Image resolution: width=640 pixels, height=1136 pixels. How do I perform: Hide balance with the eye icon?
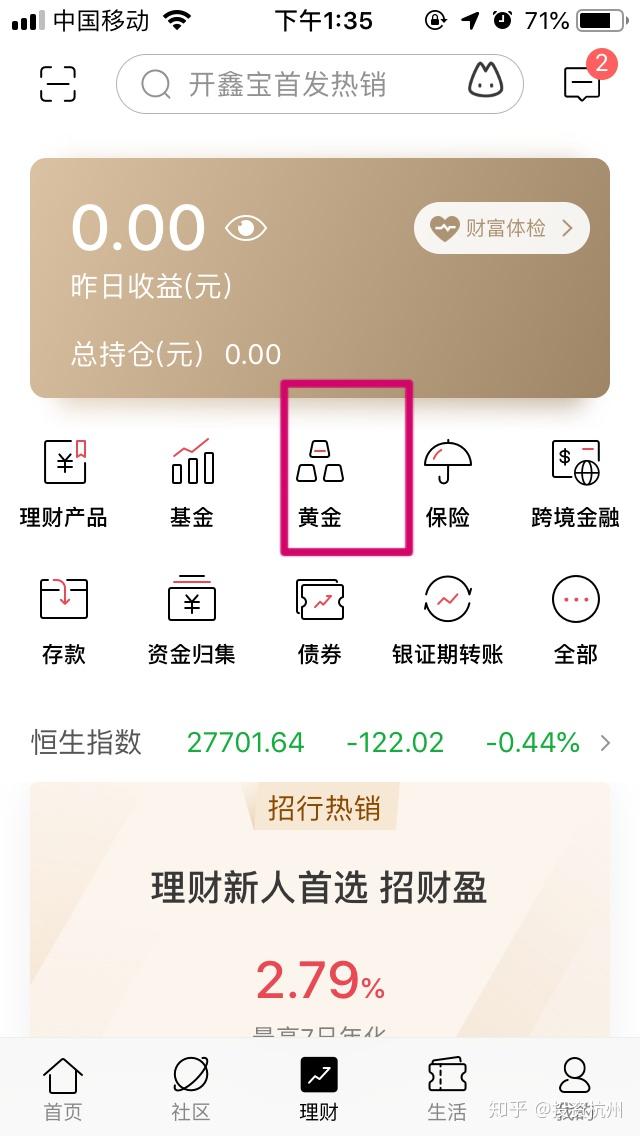(x=246, y=229)
